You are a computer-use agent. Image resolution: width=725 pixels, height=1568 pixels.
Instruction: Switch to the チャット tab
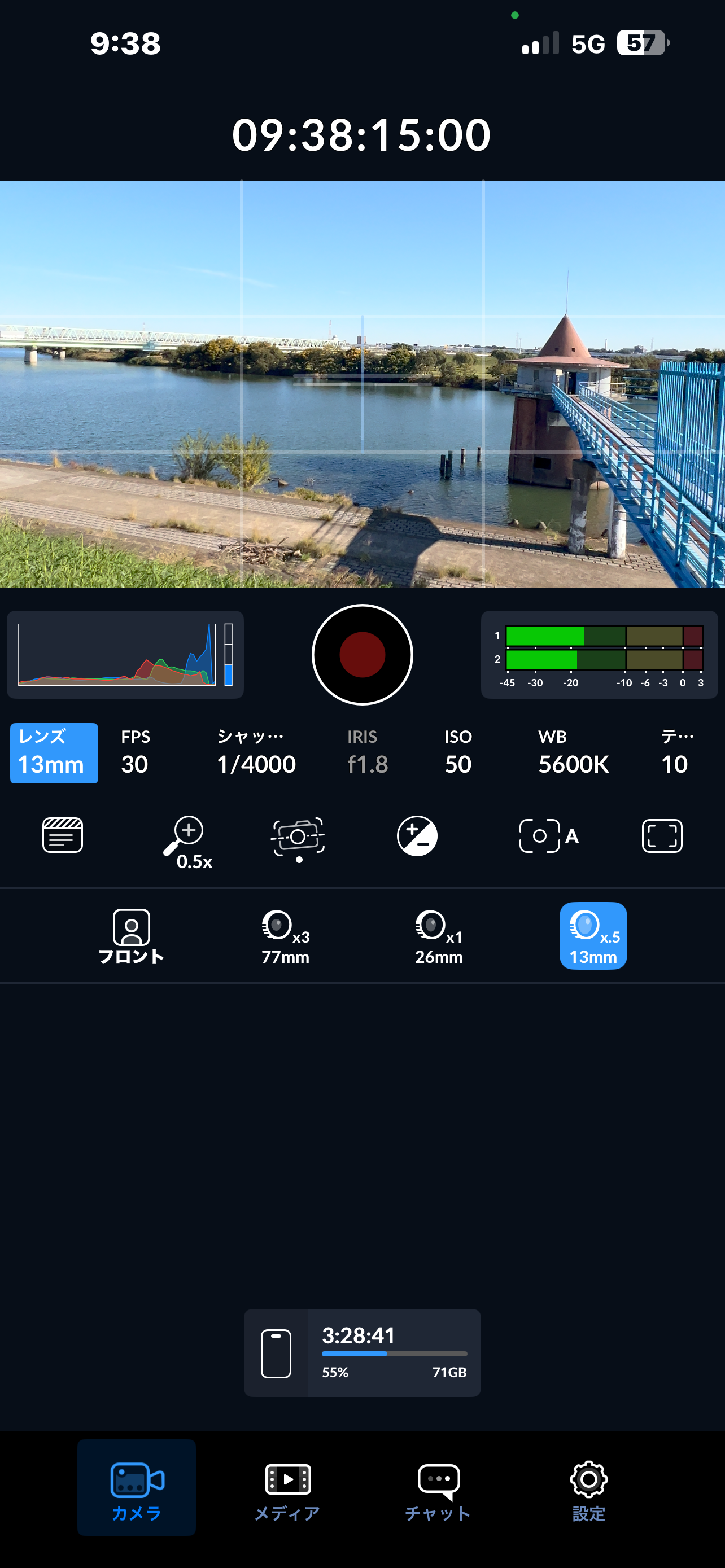tap(438, 1487)
